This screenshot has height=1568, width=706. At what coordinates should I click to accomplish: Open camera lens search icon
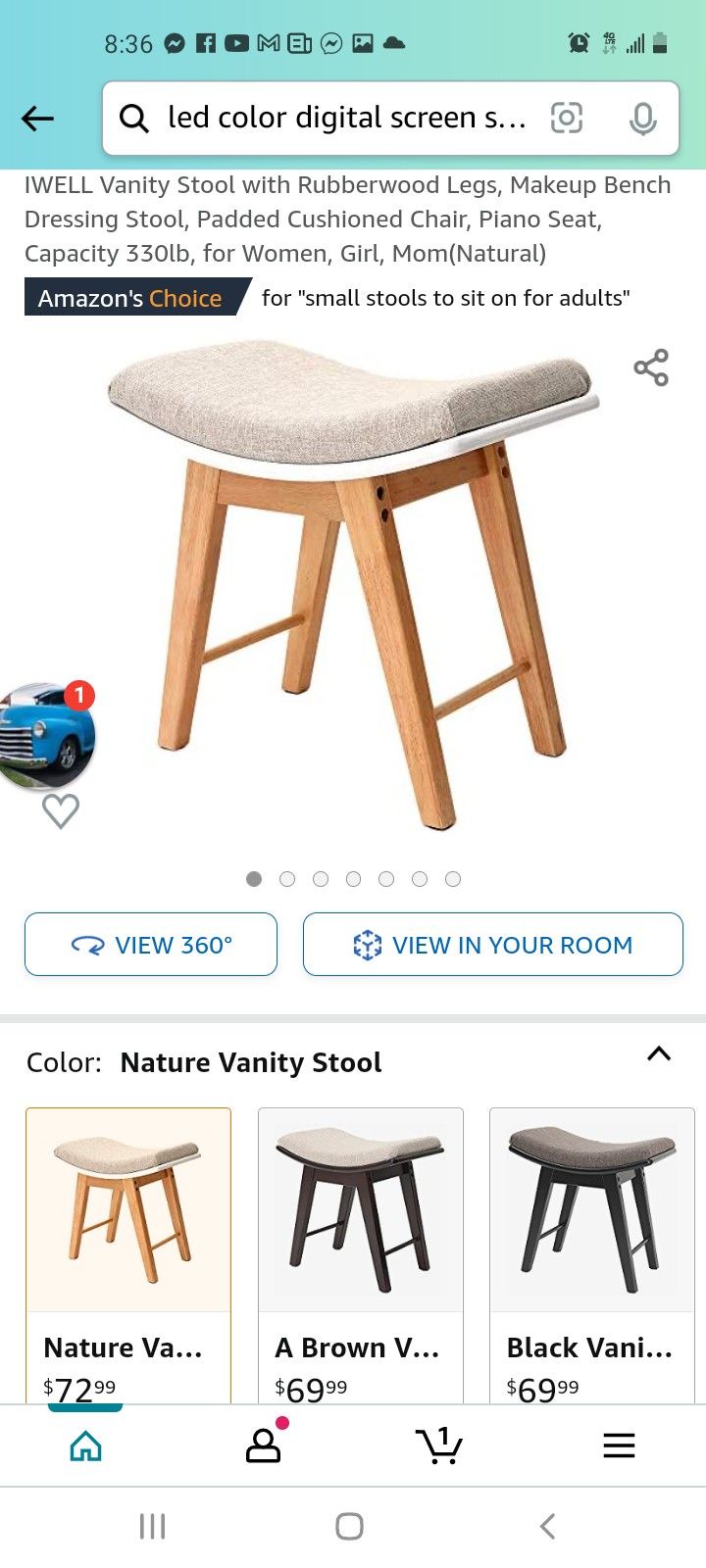pos(567,119)
